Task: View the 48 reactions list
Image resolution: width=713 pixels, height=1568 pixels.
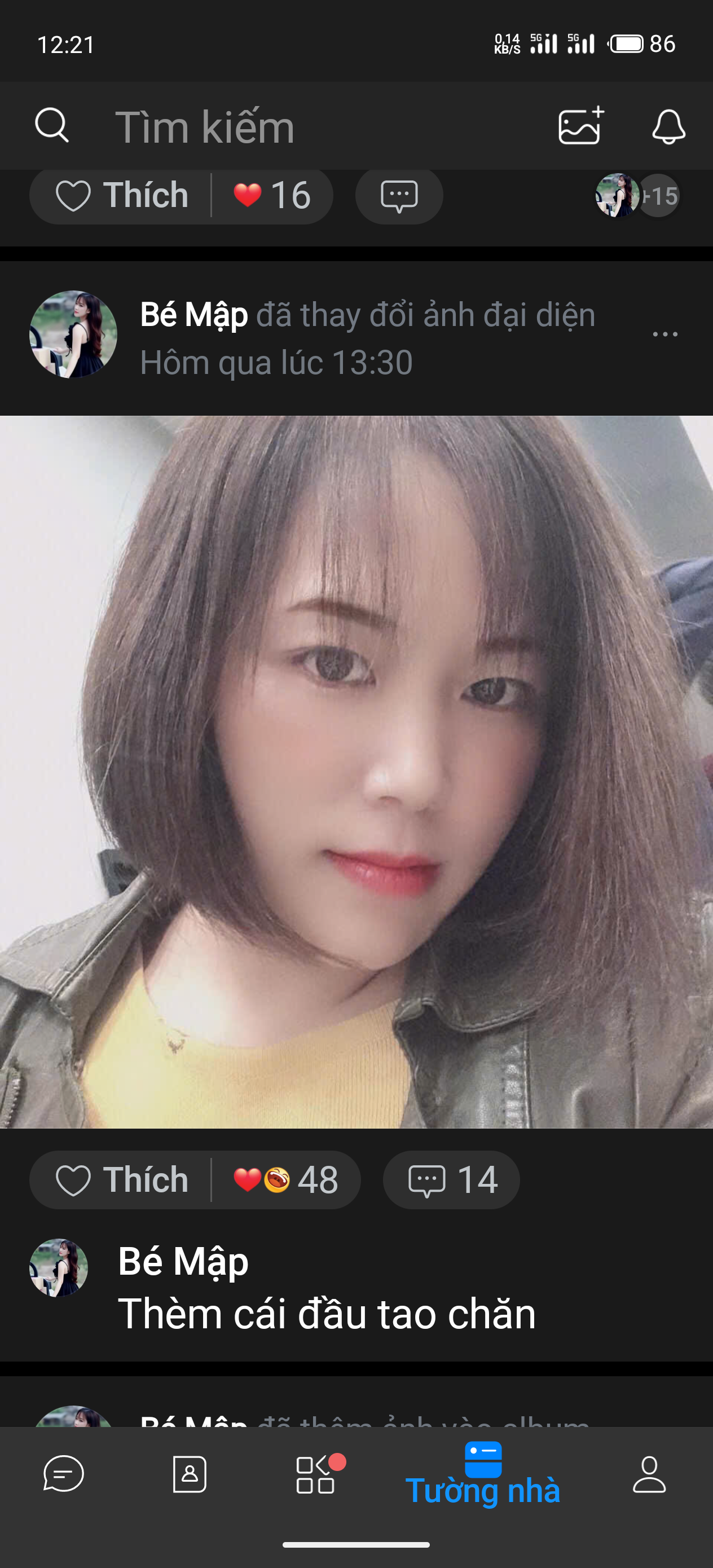Action: pyautogui.click(x=286, y=1179)
